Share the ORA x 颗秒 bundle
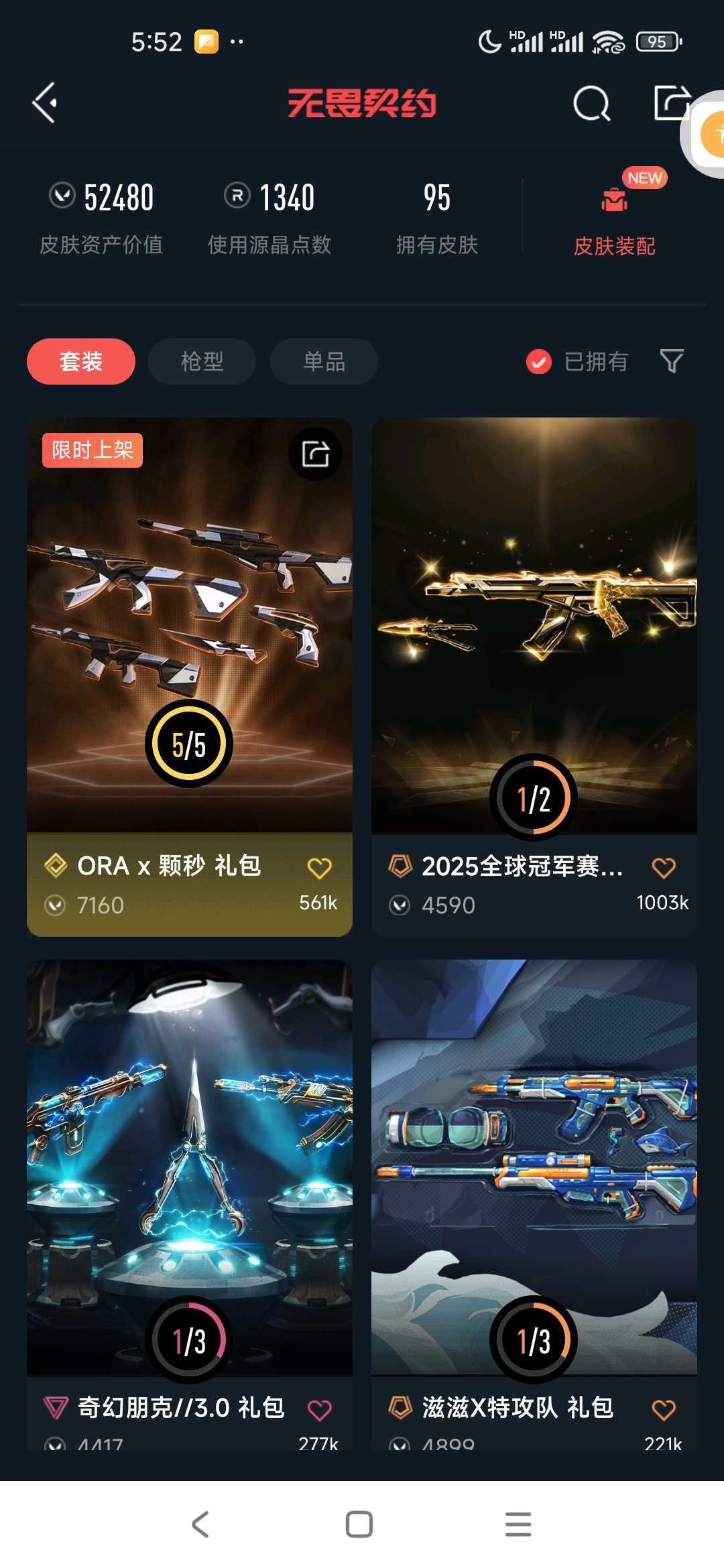The width and height of the screenshot is (724, 1568). (x=315, y=454)
